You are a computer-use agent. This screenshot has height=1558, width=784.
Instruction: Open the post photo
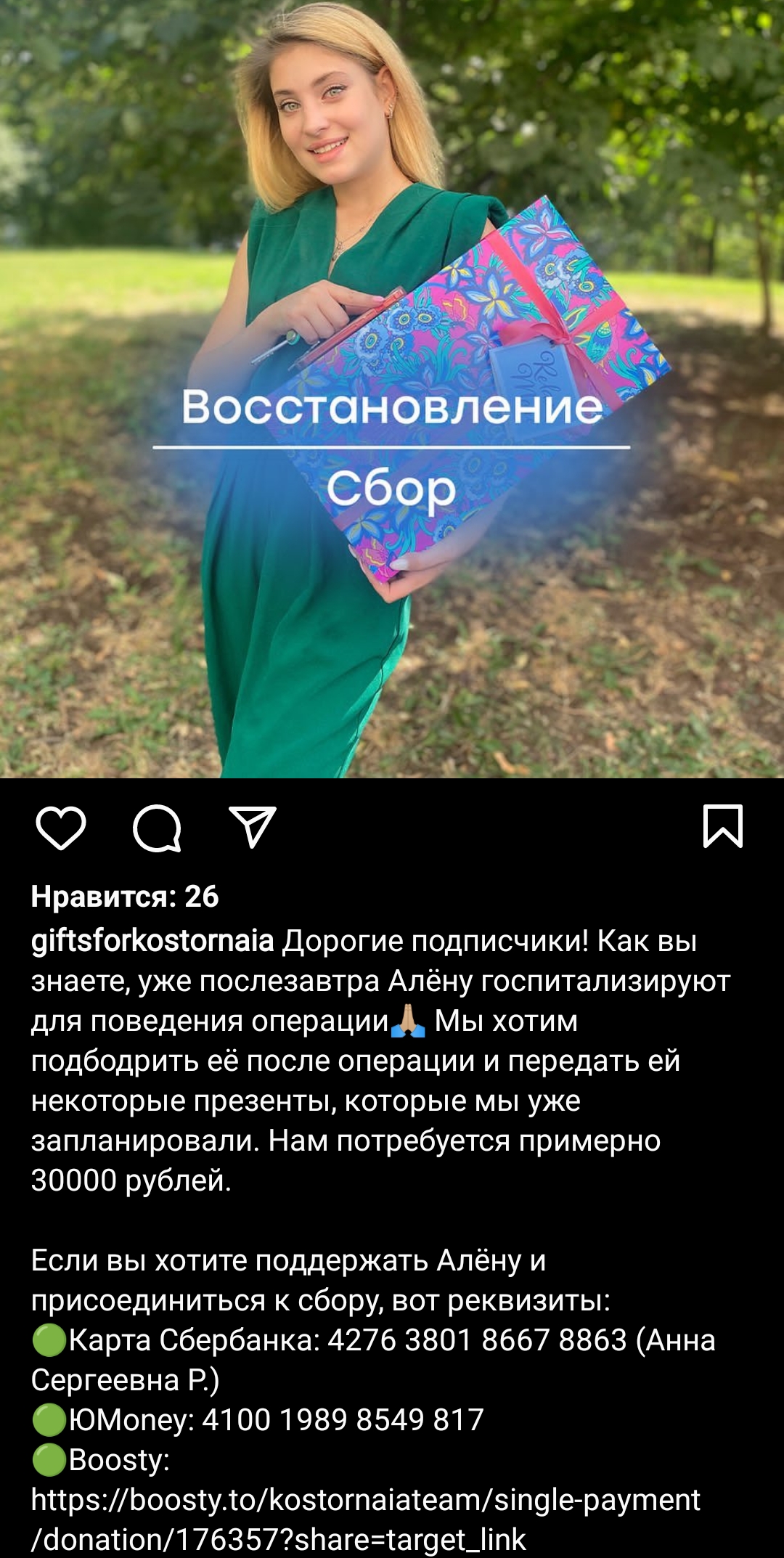(392, 388)
